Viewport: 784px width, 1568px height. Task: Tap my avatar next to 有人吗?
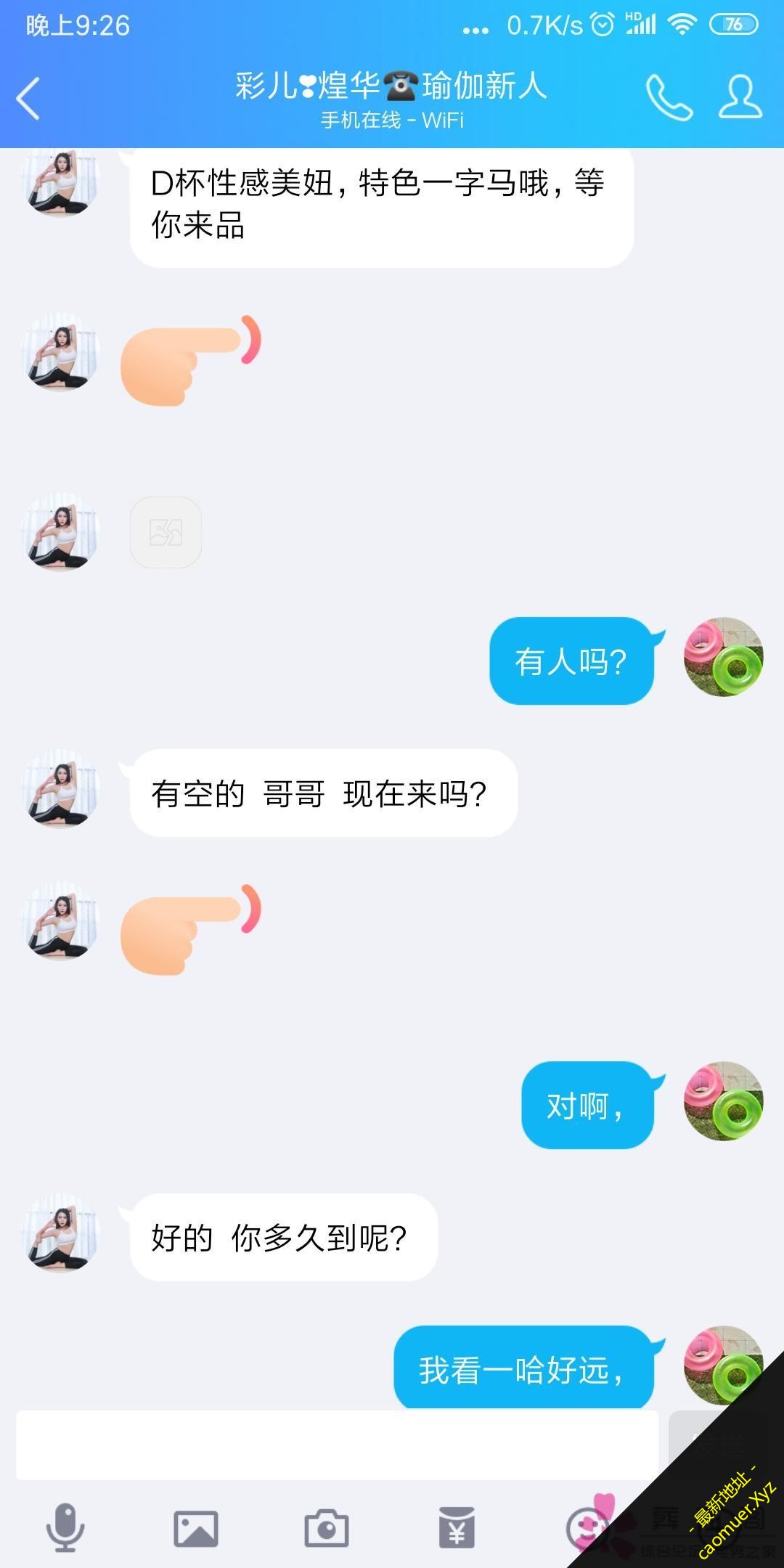(x=723, y=658)
